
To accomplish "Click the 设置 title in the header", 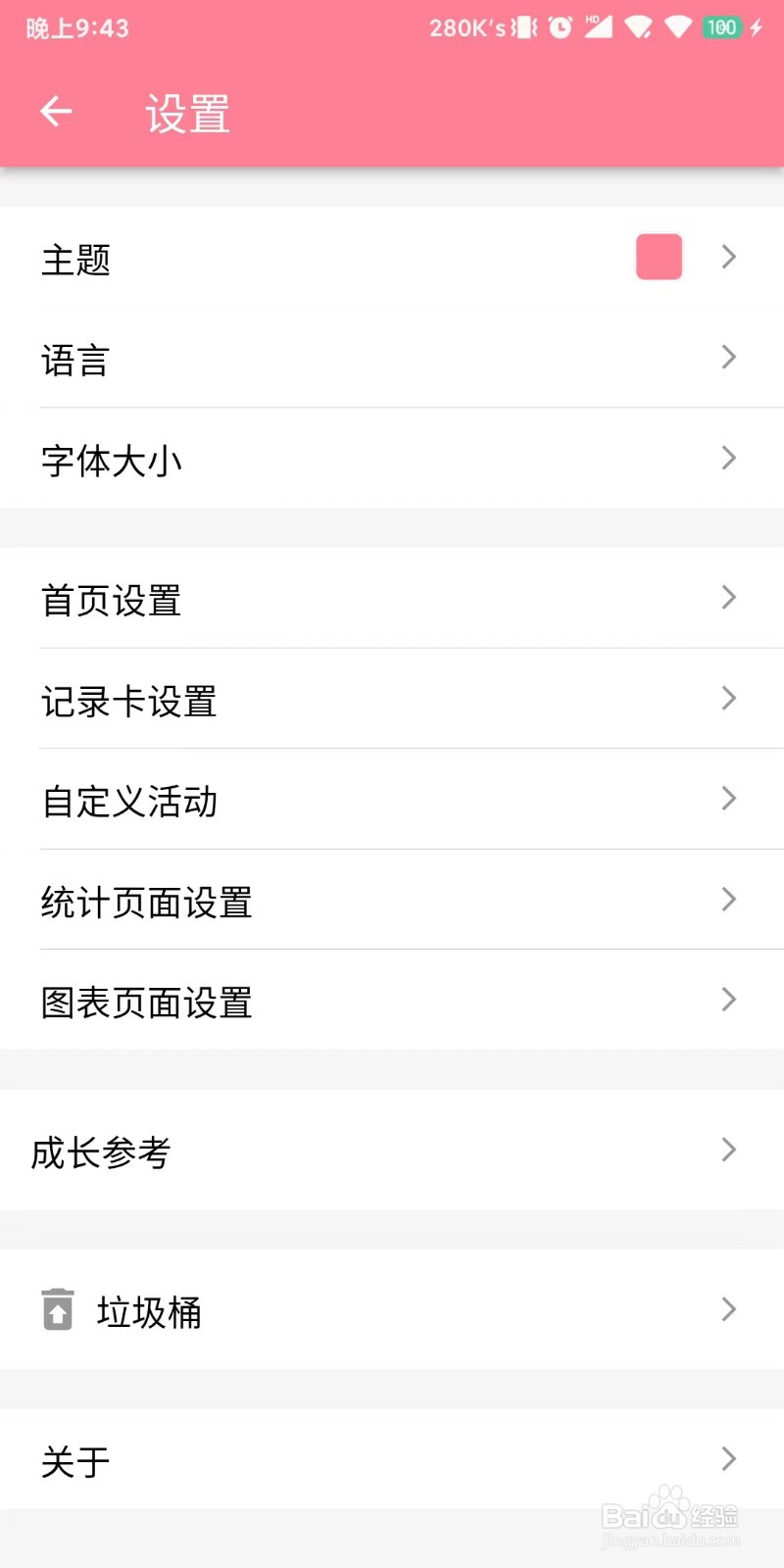I will (187, 111).
